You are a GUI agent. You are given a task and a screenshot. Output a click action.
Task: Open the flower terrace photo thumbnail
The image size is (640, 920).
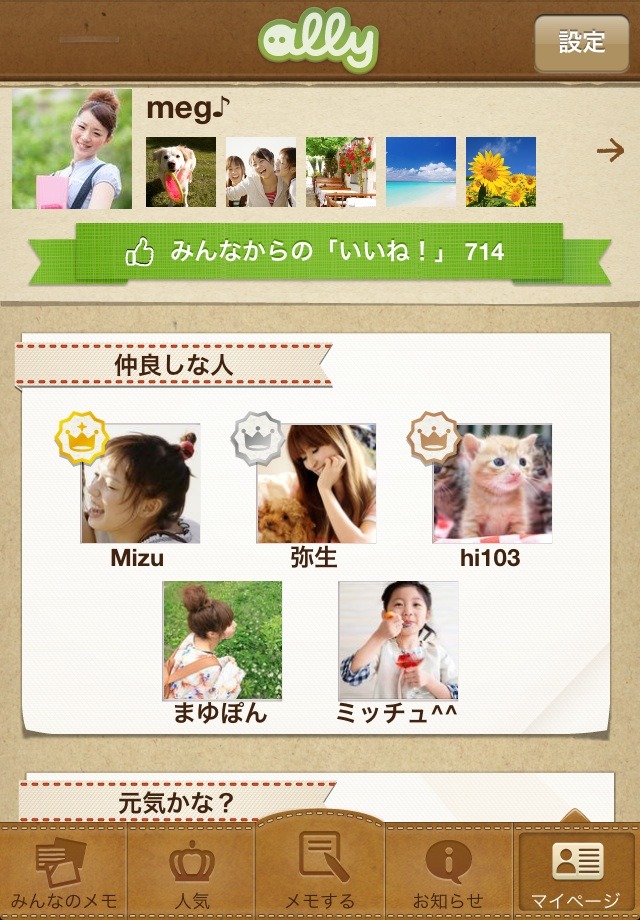tap(341, 172)
